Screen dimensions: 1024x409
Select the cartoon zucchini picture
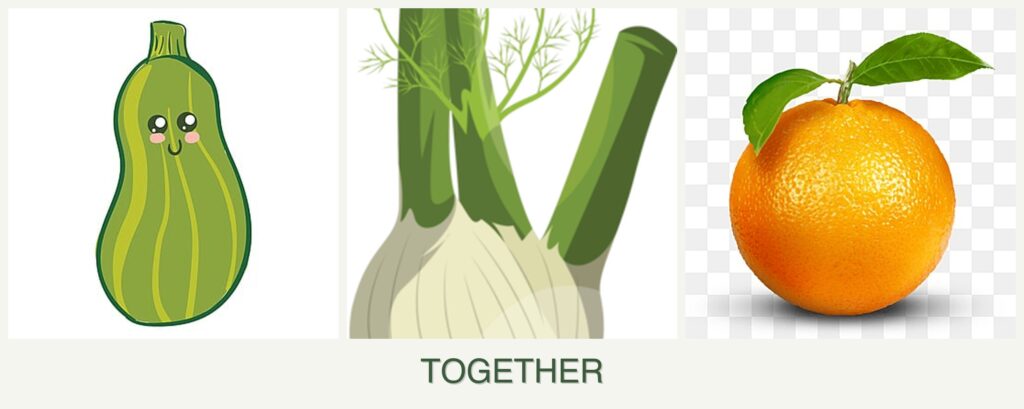coord(173,175)
